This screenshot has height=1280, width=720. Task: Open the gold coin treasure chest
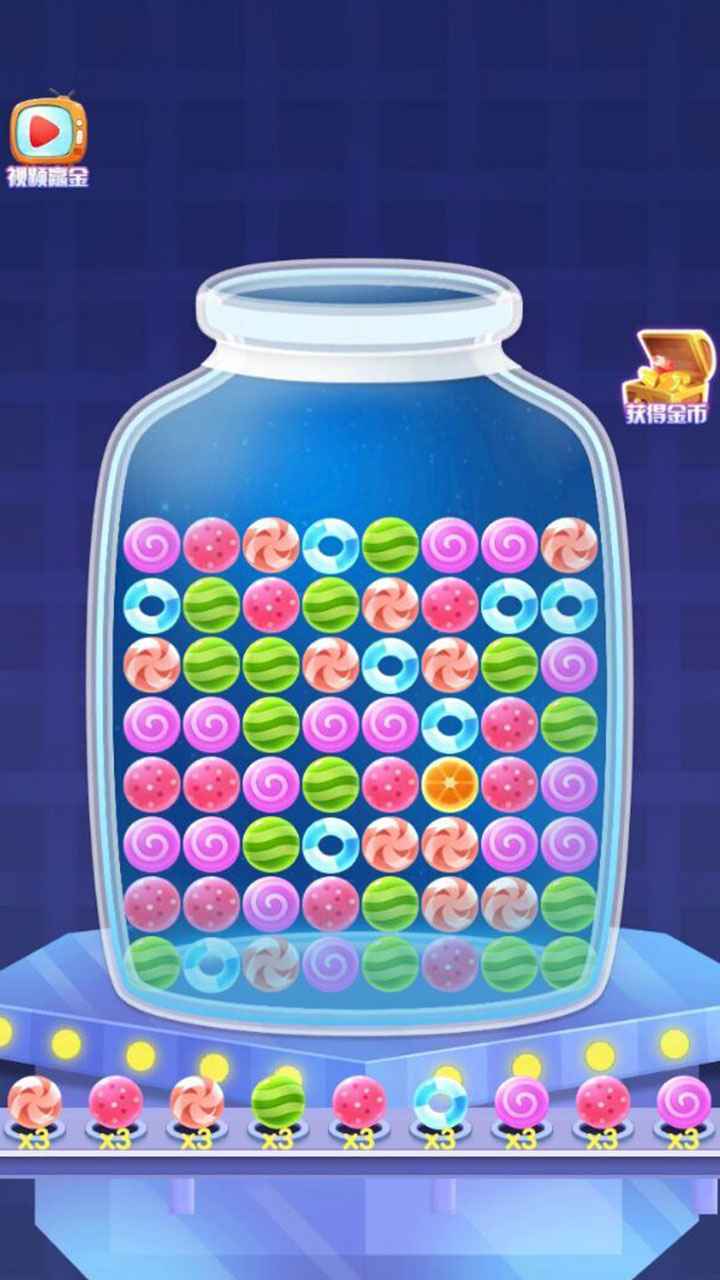coord(669,370)
